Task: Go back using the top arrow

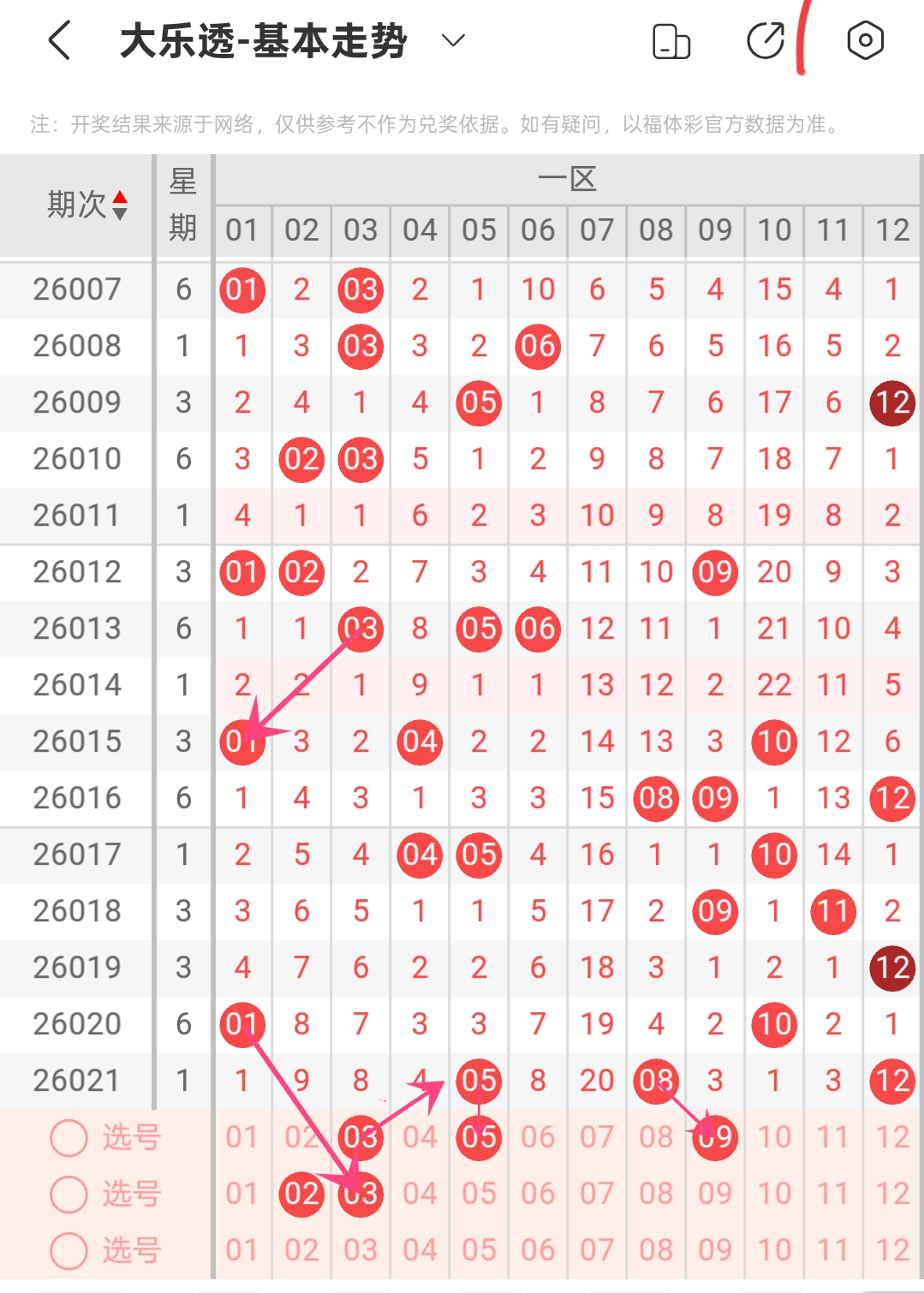Action: coord(59,40)
